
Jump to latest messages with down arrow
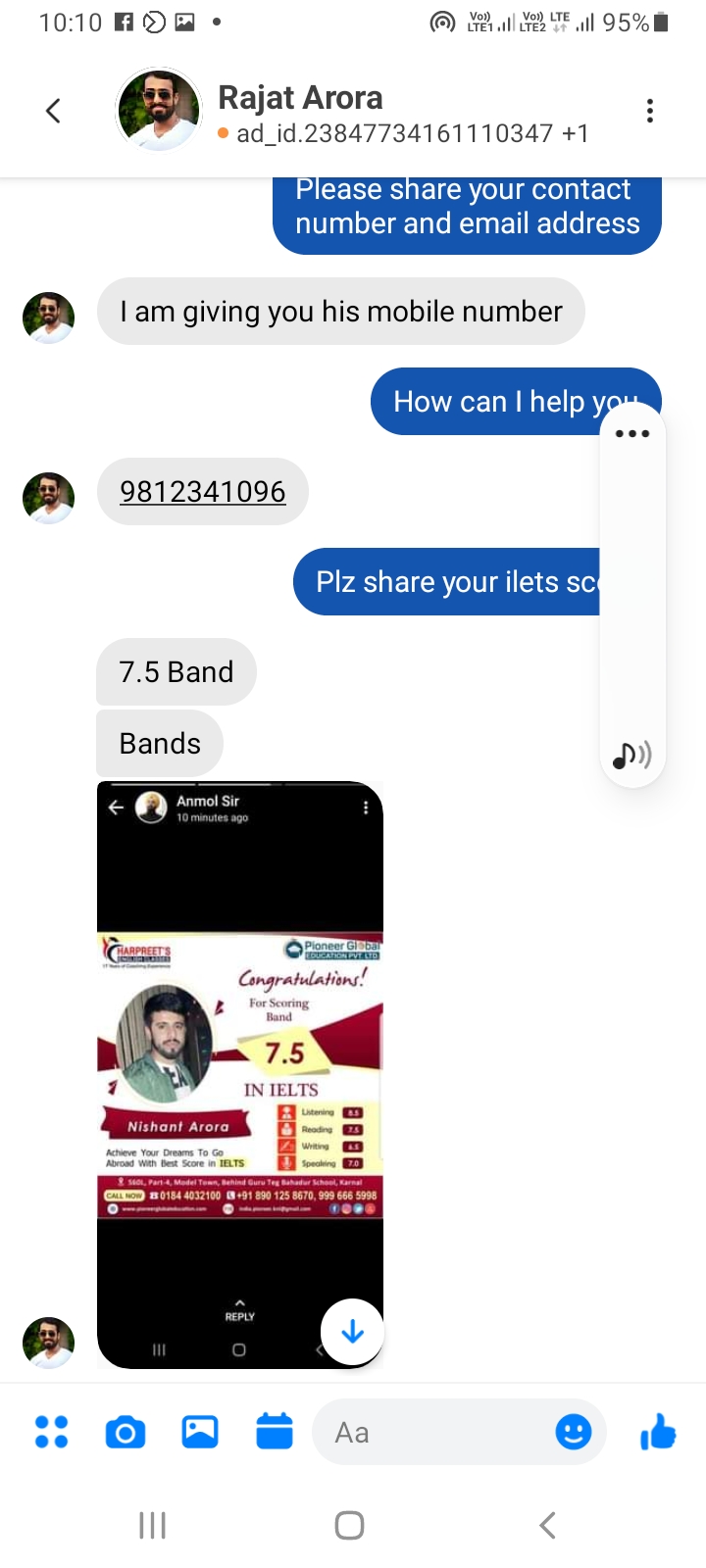click(x=352, y=1332)
